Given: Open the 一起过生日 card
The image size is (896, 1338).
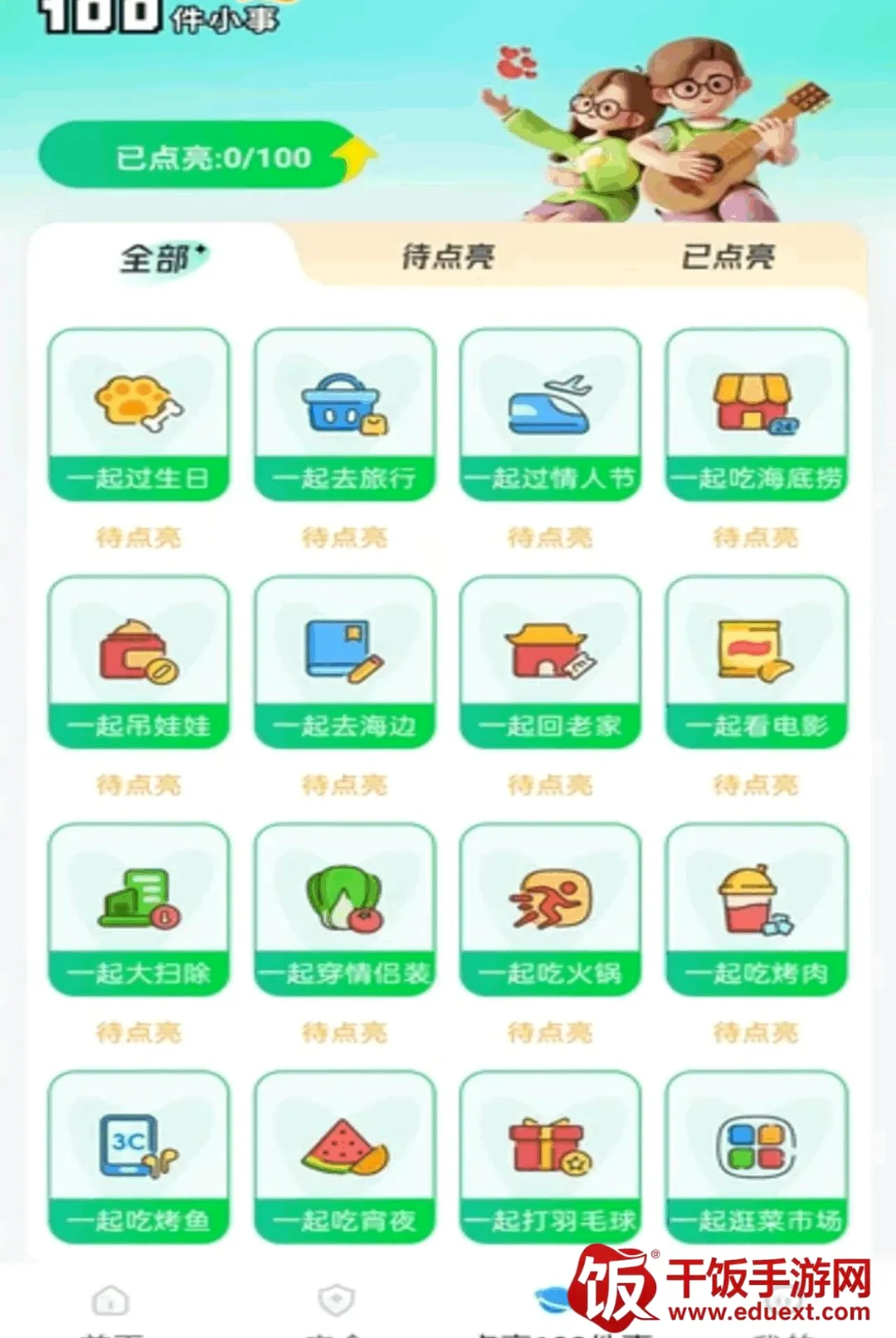Looking at the screenshot, I should pyautogui.click(x=139, y=415).
